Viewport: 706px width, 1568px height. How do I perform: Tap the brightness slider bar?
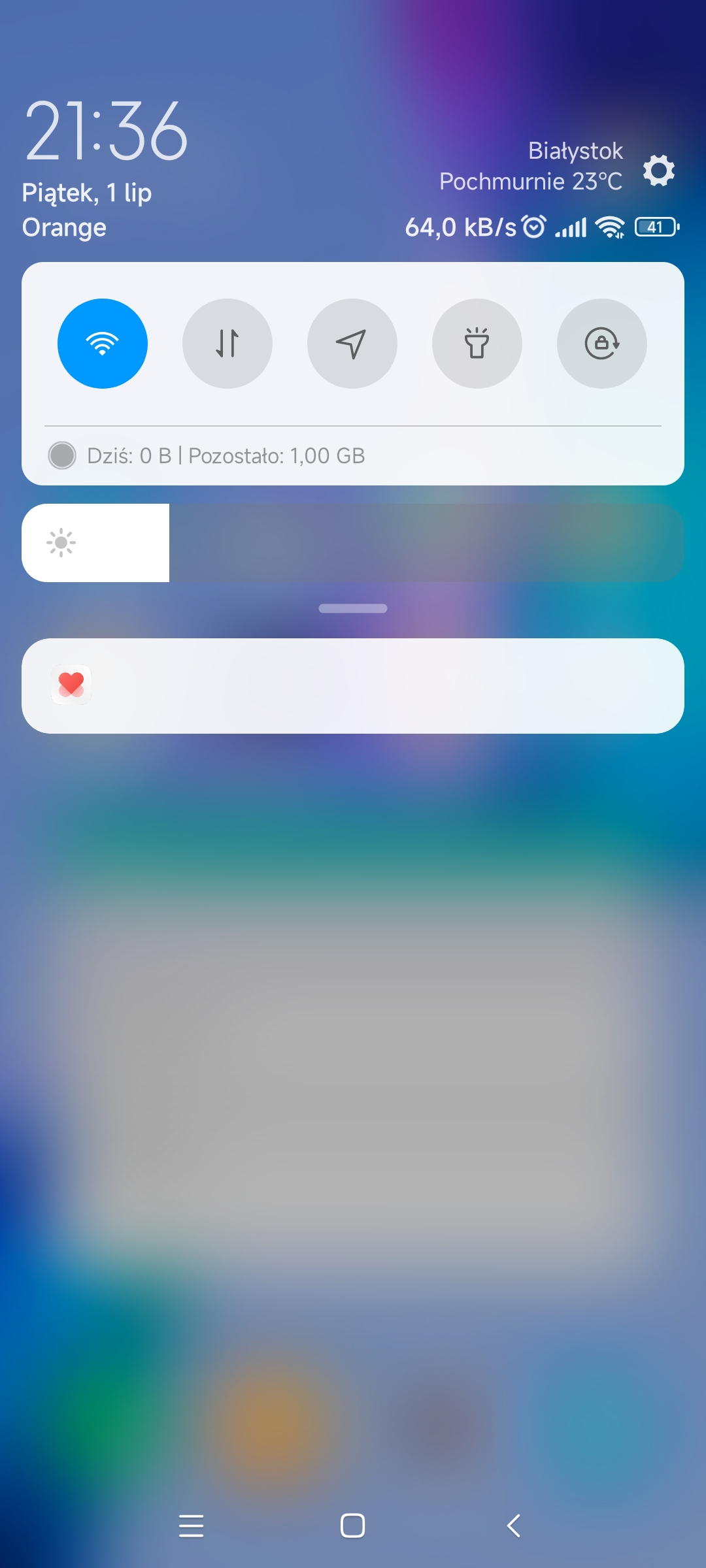point(353,543)
